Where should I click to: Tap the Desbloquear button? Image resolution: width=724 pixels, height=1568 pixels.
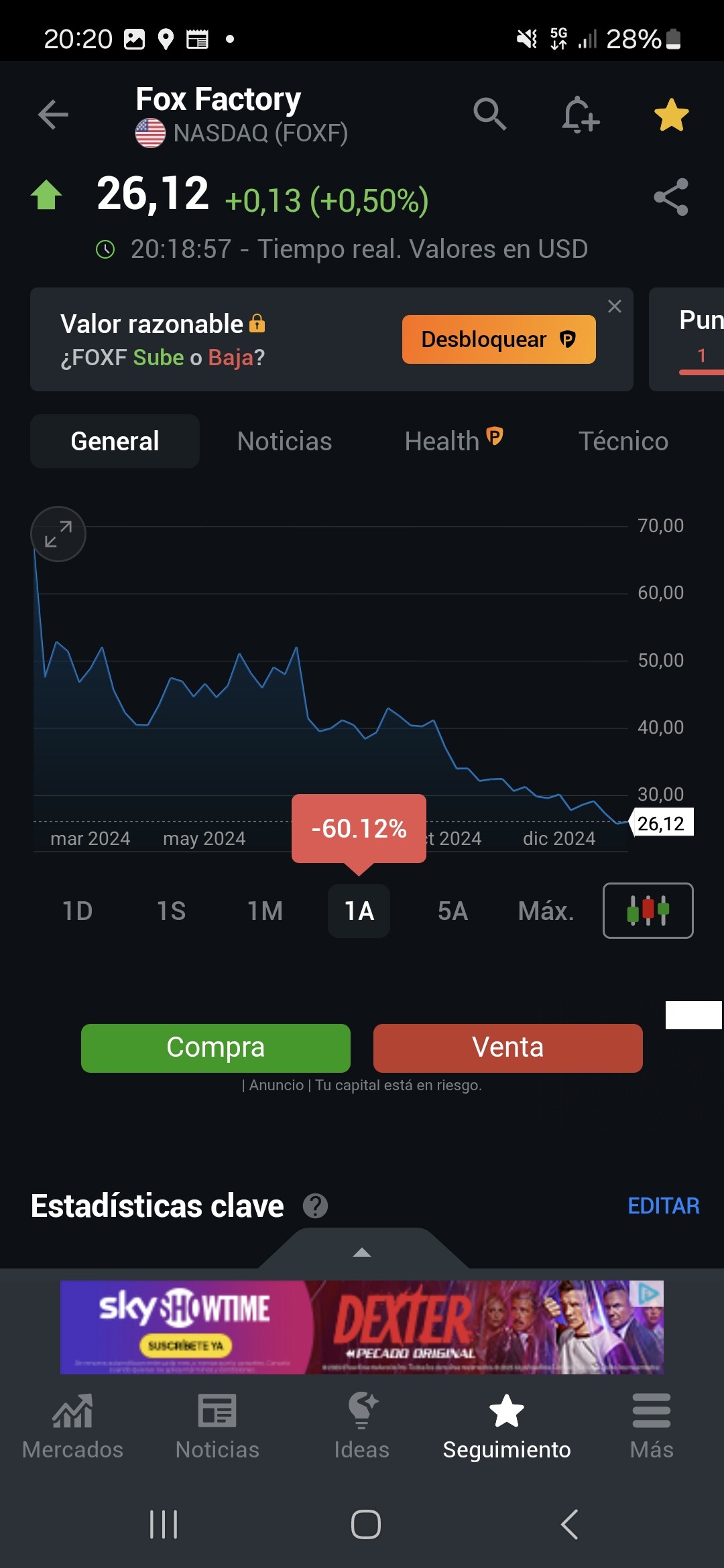point(499,340)
